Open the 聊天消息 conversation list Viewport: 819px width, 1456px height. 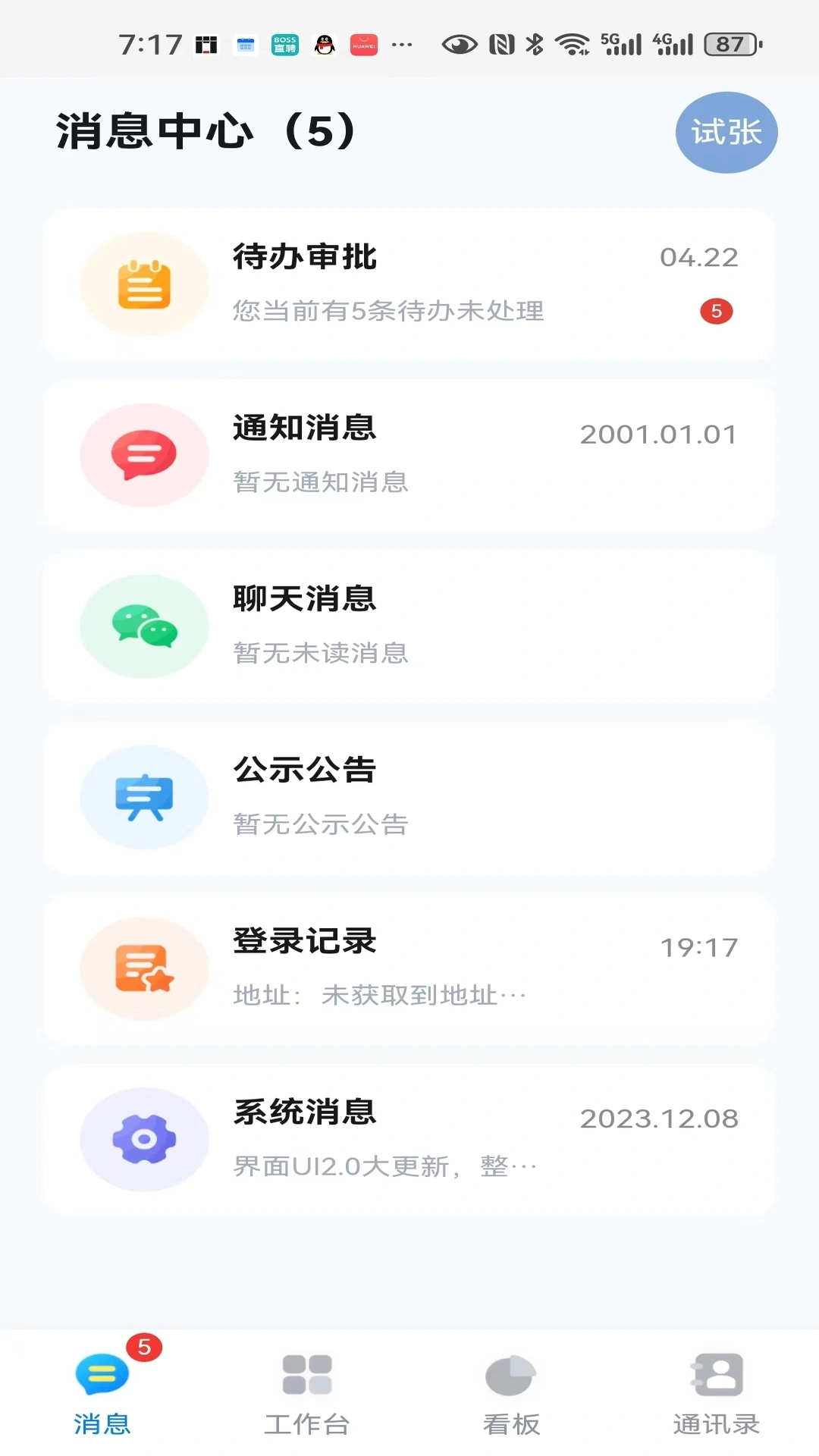coord(409,626)
